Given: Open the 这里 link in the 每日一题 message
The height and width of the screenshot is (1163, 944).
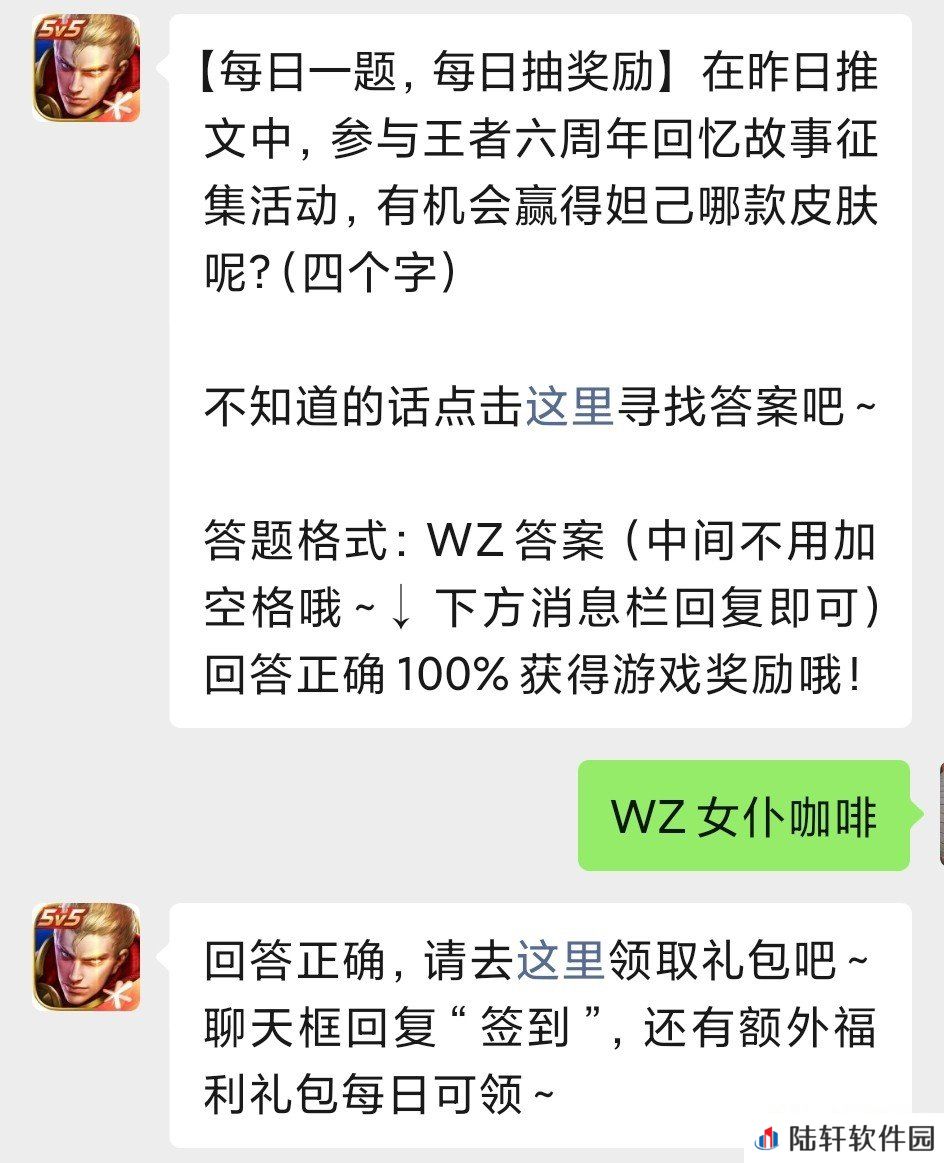Looking at the screenshot, I should 569,407.
